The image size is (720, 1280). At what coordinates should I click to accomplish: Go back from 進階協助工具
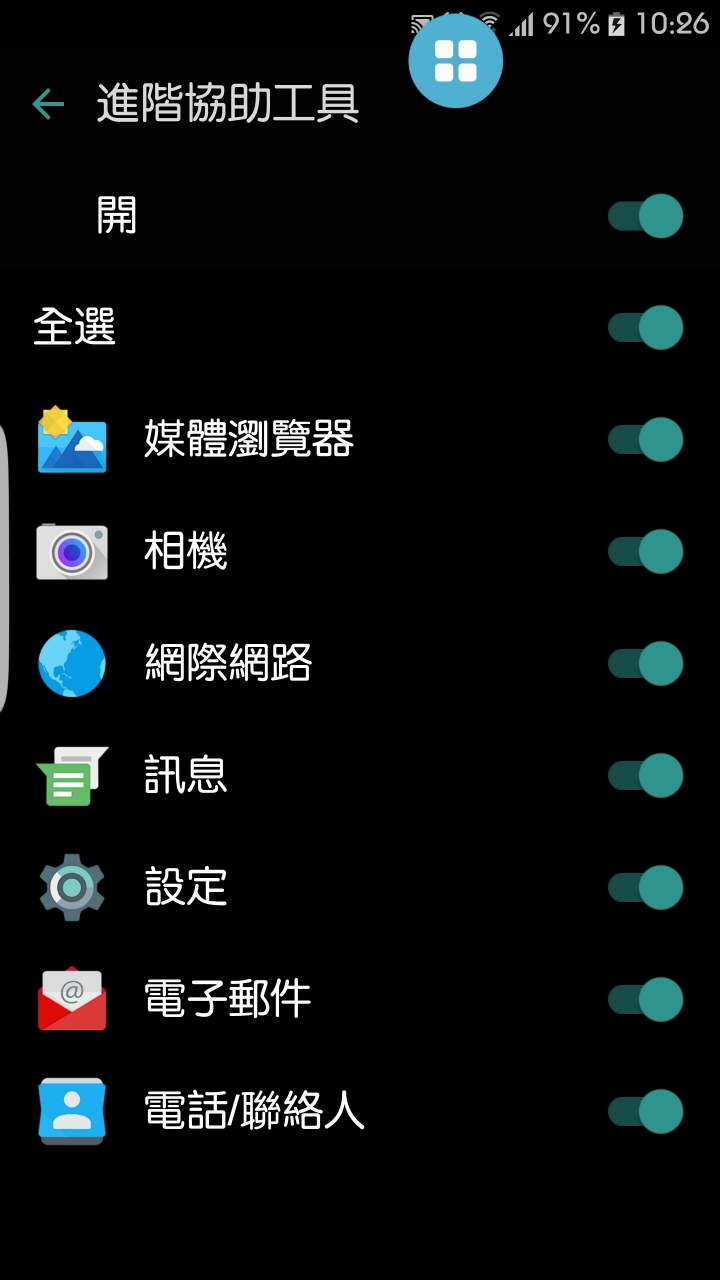(48, 104)
